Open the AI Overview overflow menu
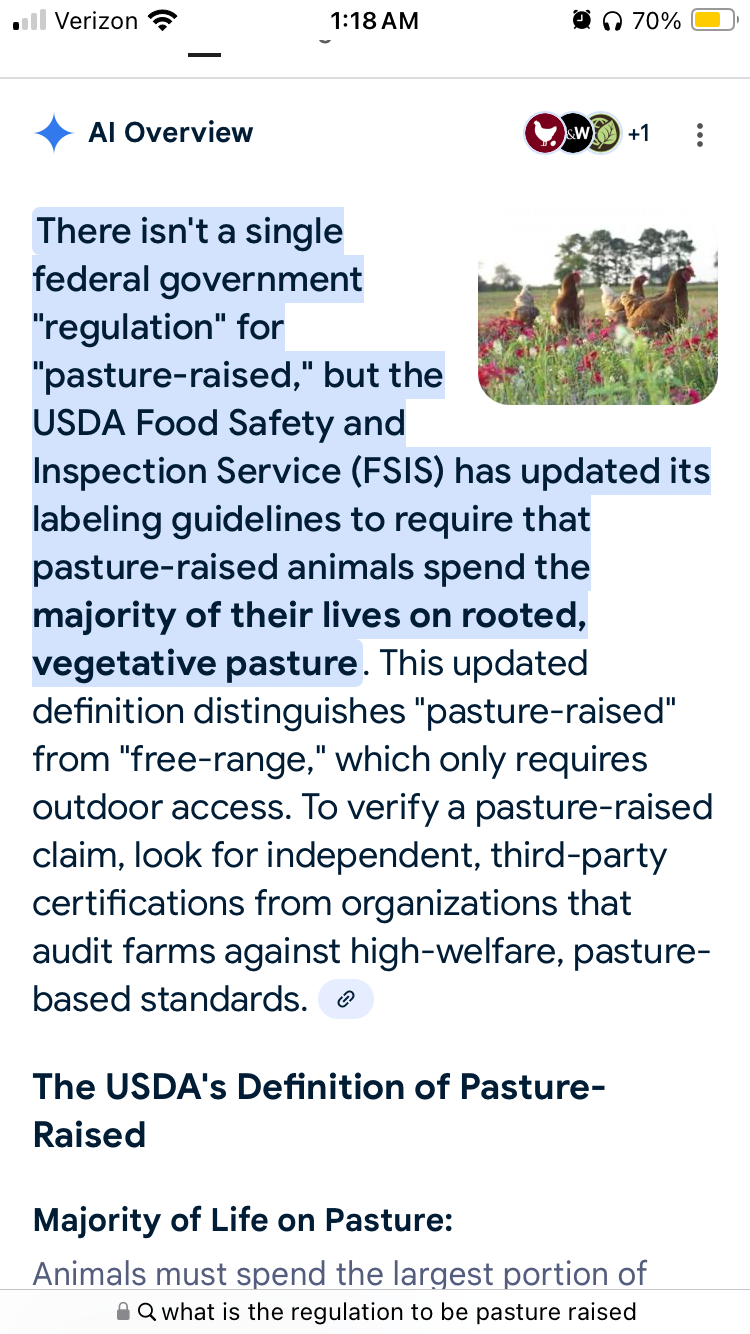Image resolution: width=750 pixels, height=1334 pixels. (x=700, y=134)
